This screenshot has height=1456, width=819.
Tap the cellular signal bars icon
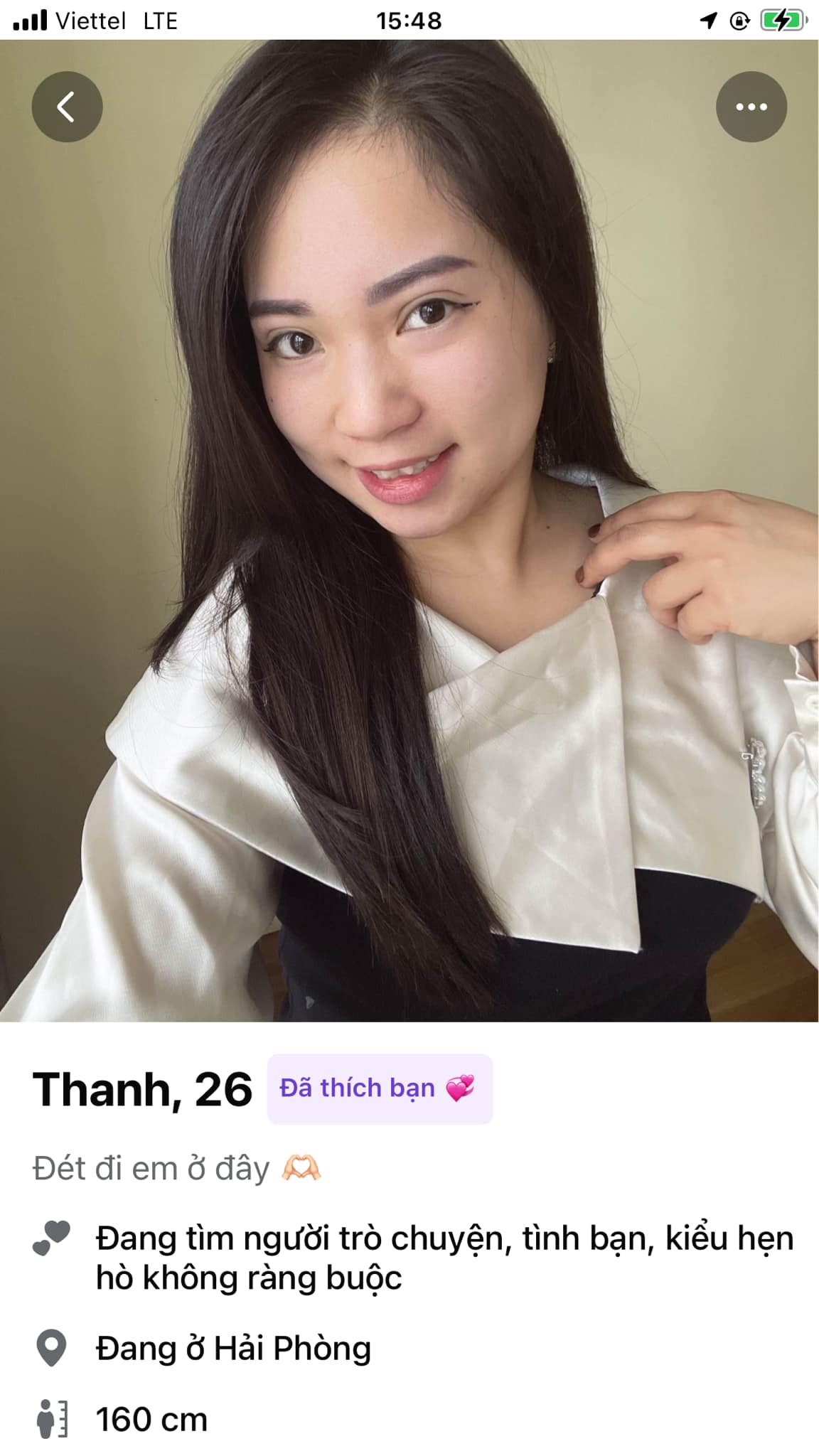(x=28, y=21)
